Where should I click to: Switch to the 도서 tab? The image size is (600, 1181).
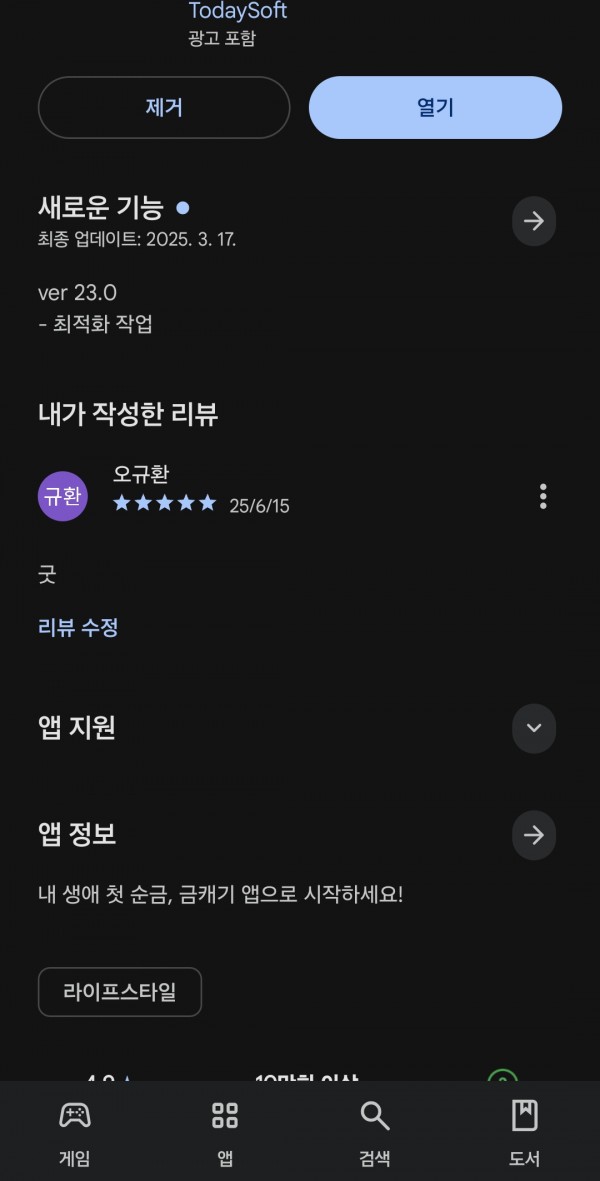(x=525, y=1132)
